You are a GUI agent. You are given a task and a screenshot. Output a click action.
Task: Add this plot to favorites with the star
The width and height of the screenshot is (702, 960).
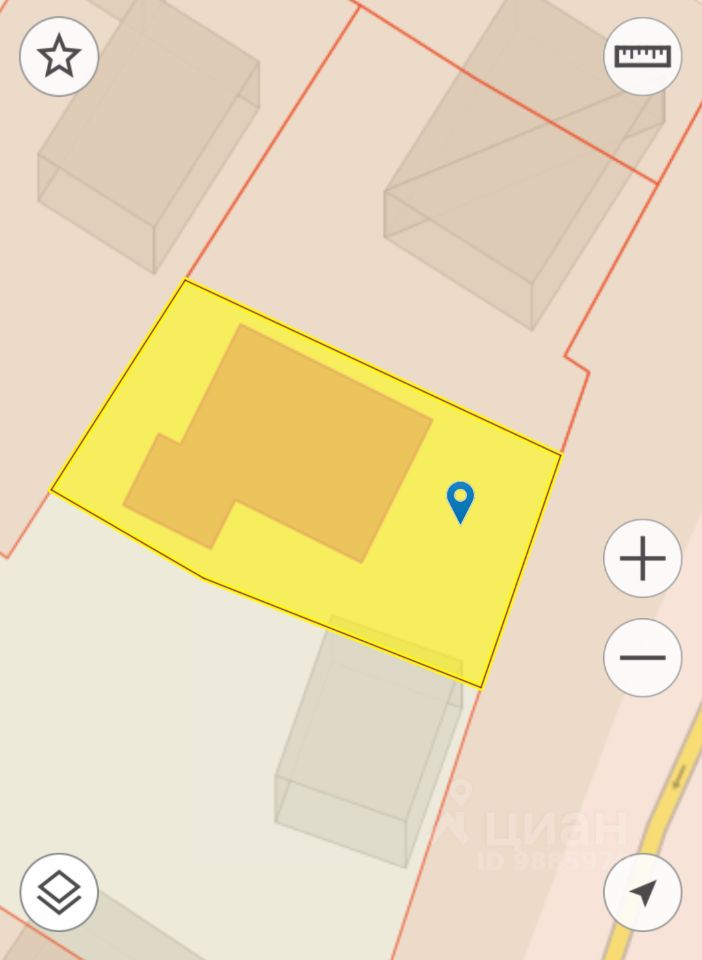tap(59, 57)
